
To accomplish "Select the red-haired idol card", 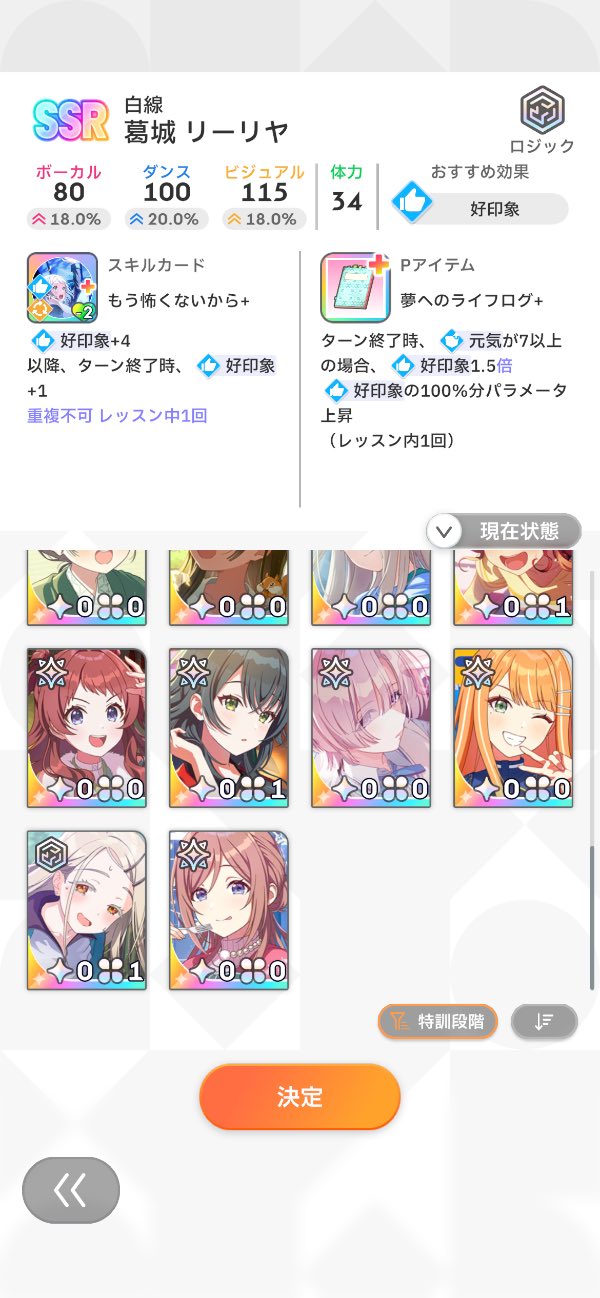I will (87, 727).
